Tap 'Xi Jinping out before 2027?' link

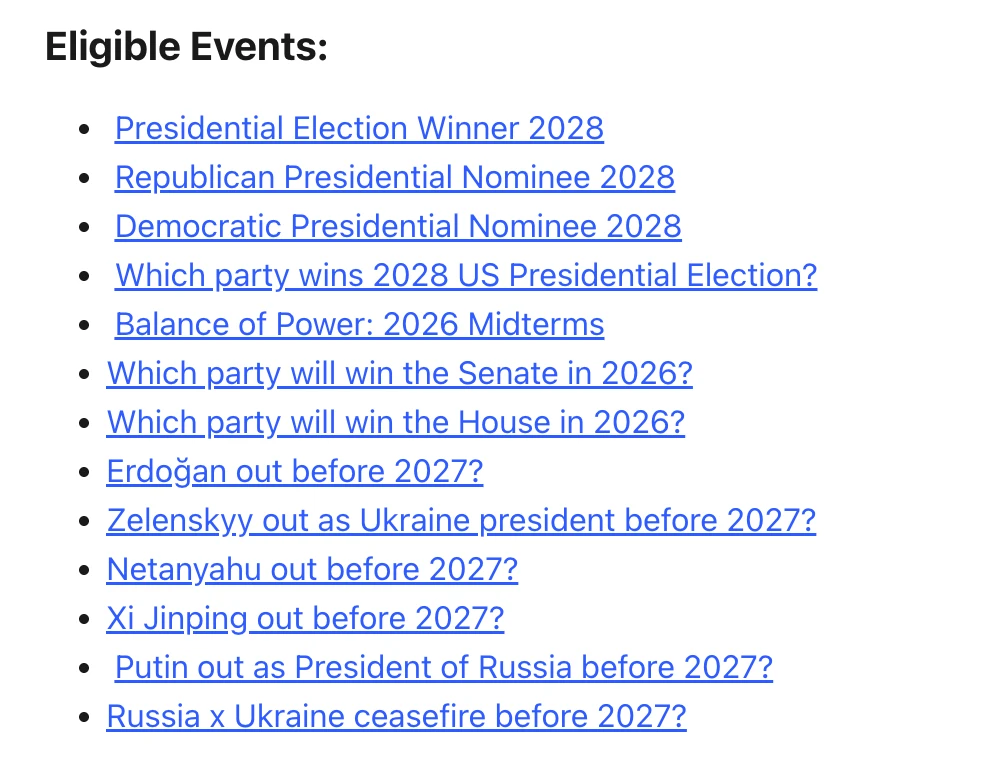point(305,618)
